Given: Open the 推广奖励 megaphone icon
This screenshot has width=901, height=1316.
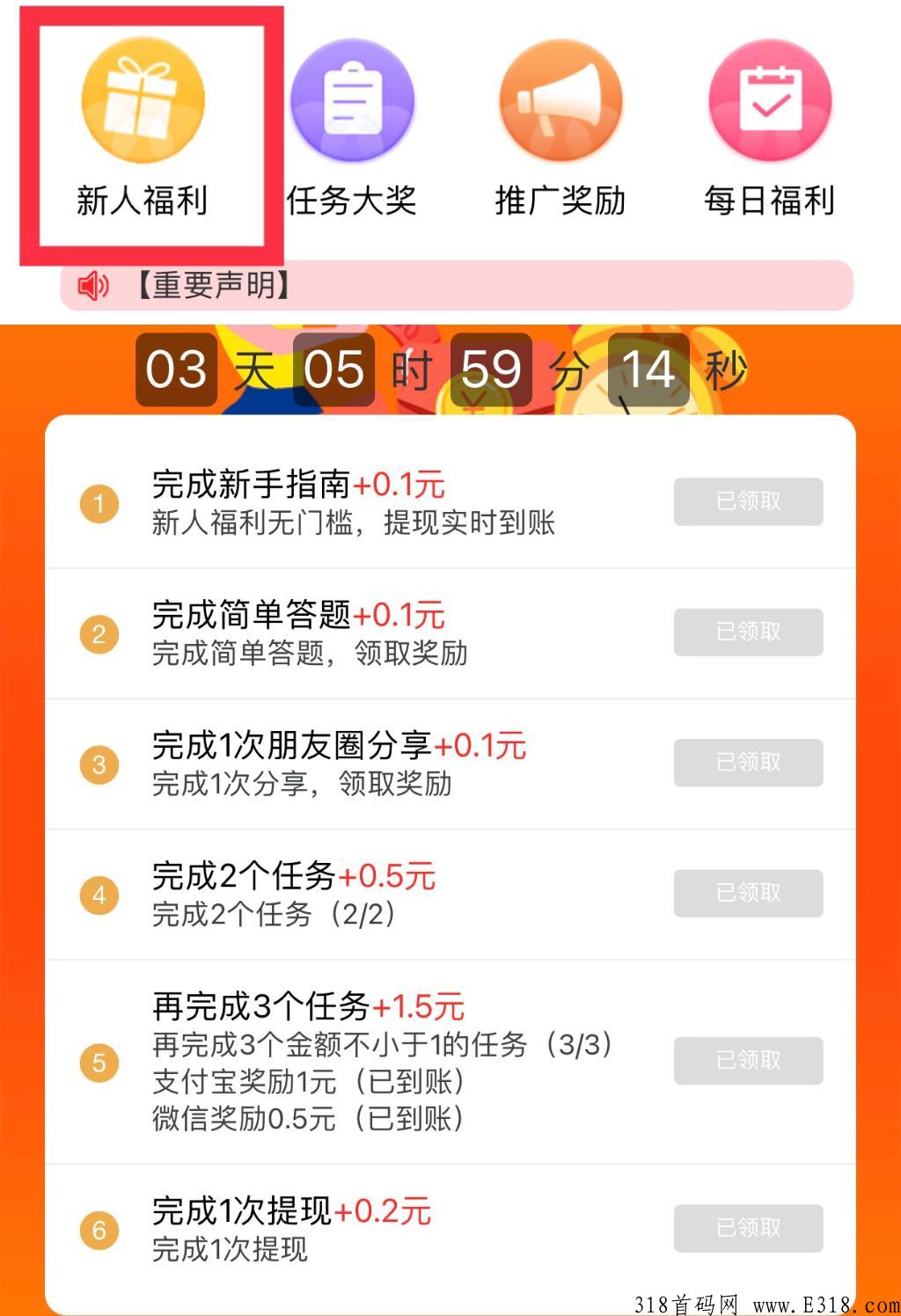Looking at the screenshot, I should [x=560, y=99].
